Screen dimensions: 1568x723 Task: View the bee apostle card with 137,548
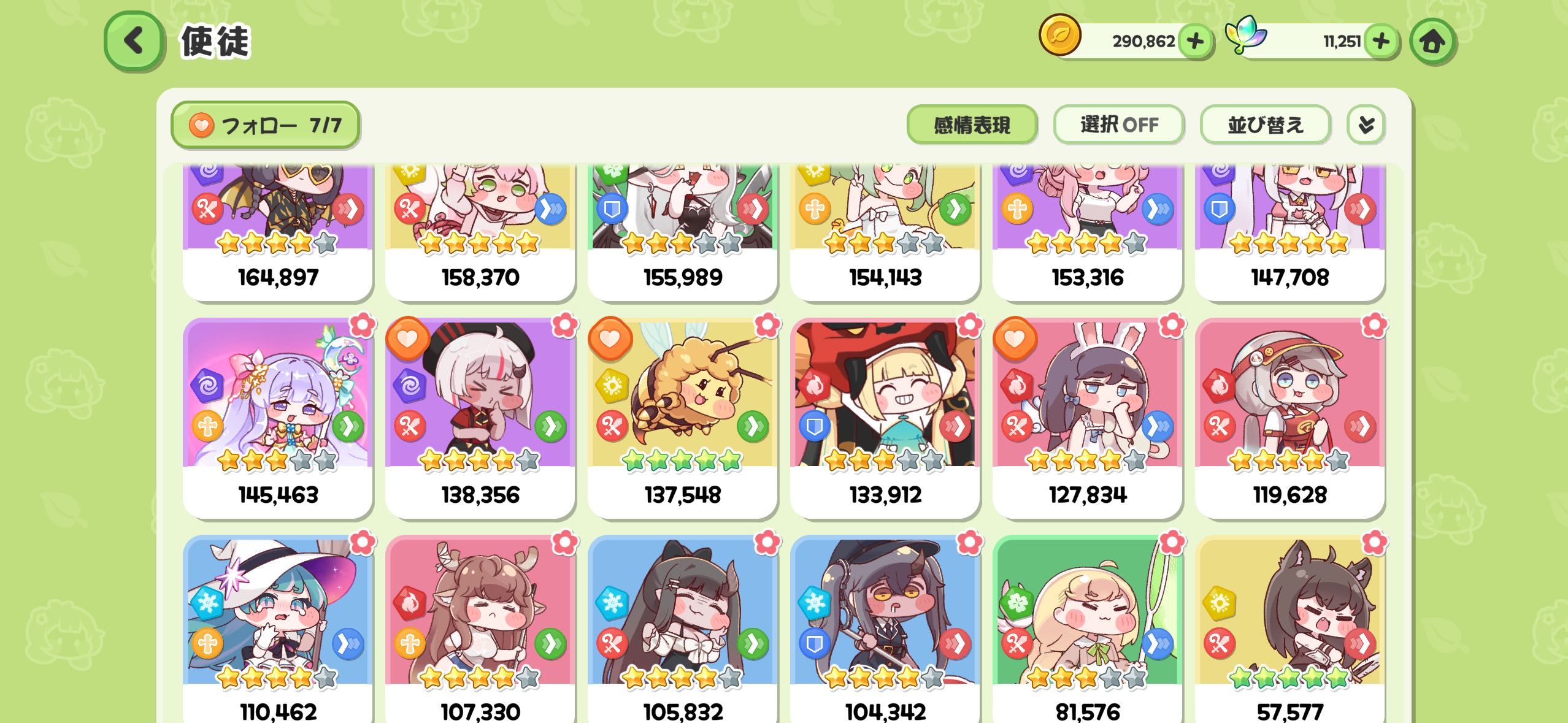pyautogui.click(x=683, y=417)
